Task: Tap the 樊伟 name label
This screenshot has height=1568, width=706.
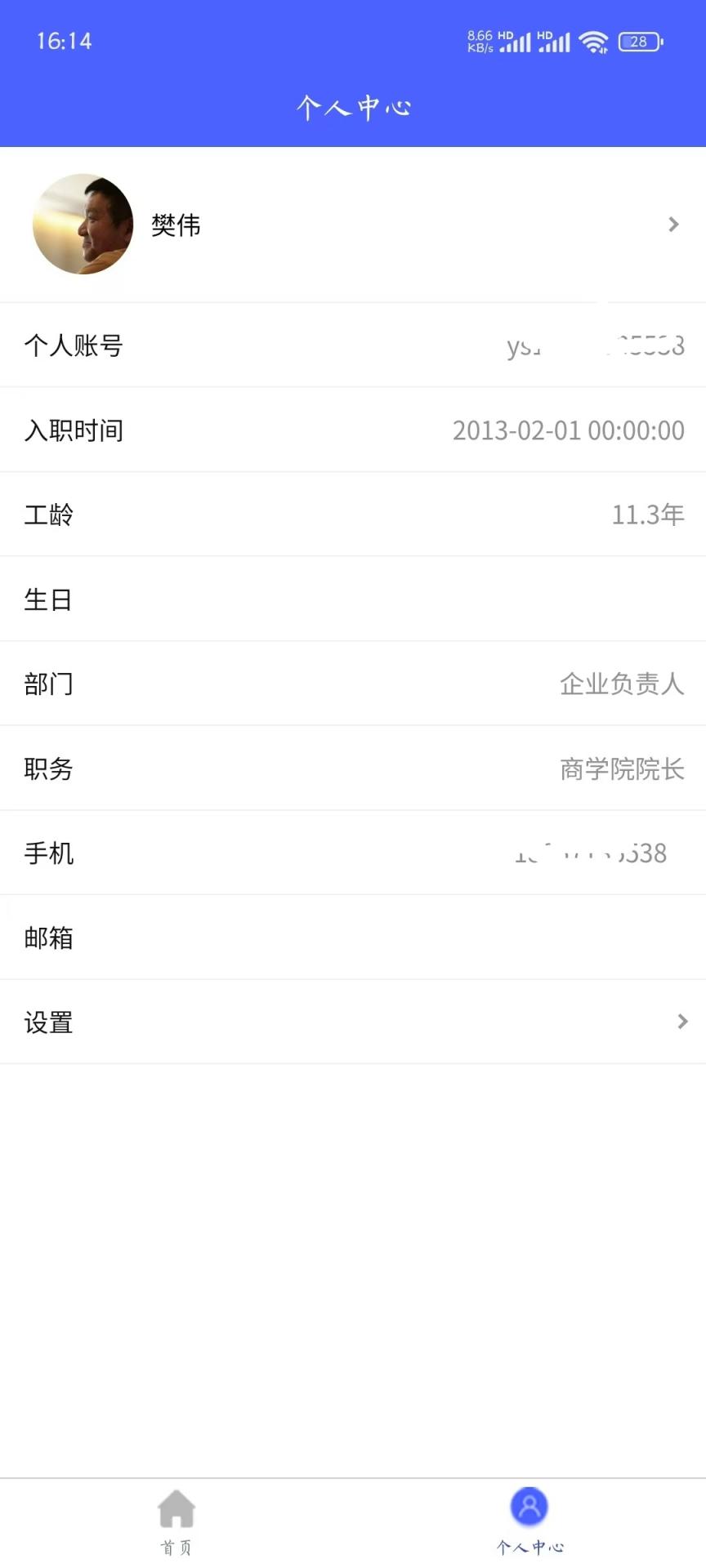Action: point(176,225)
